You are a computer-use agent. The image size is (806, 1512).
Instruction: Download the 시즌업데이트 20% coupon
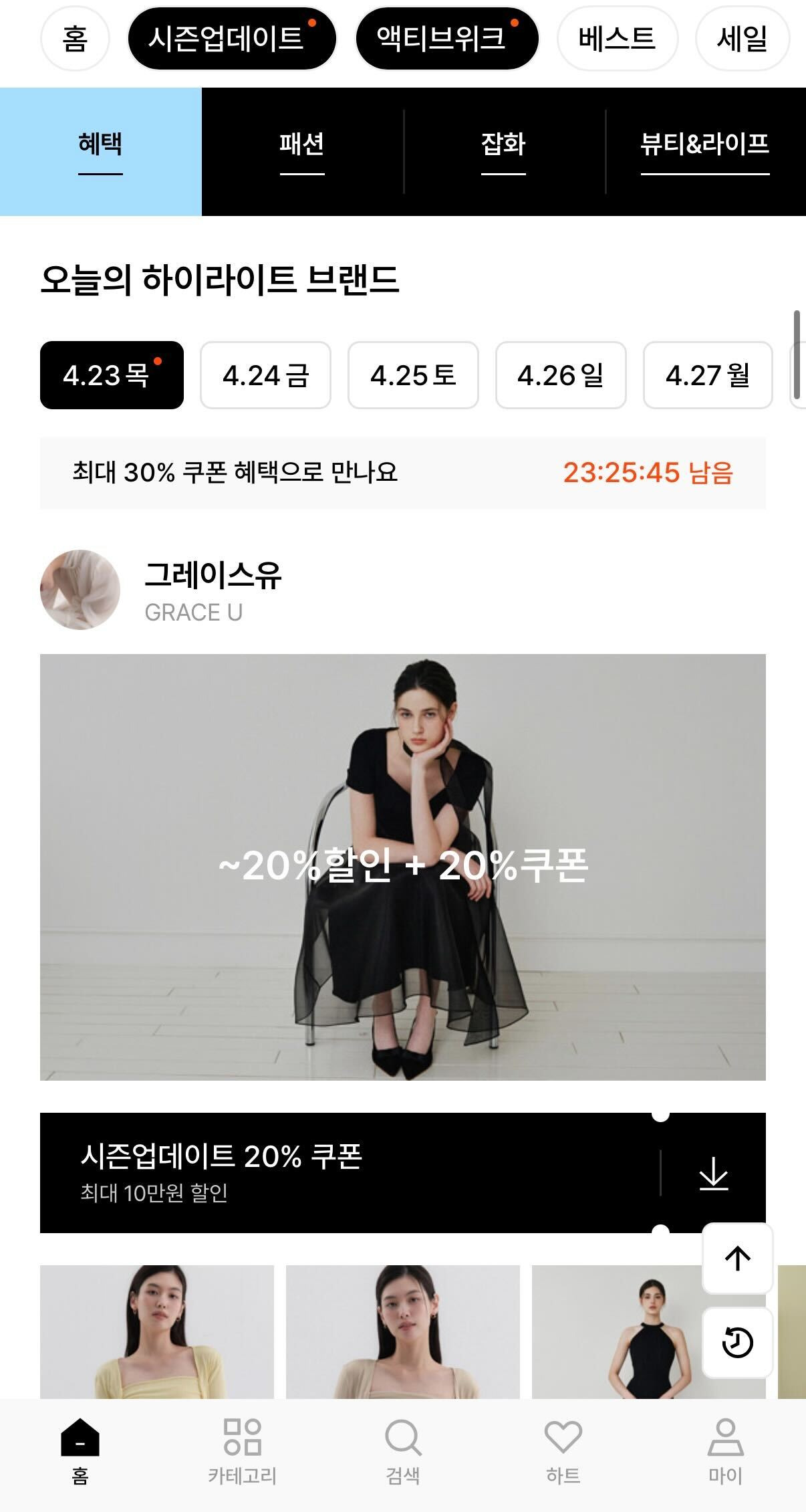tap(713, 1174)
